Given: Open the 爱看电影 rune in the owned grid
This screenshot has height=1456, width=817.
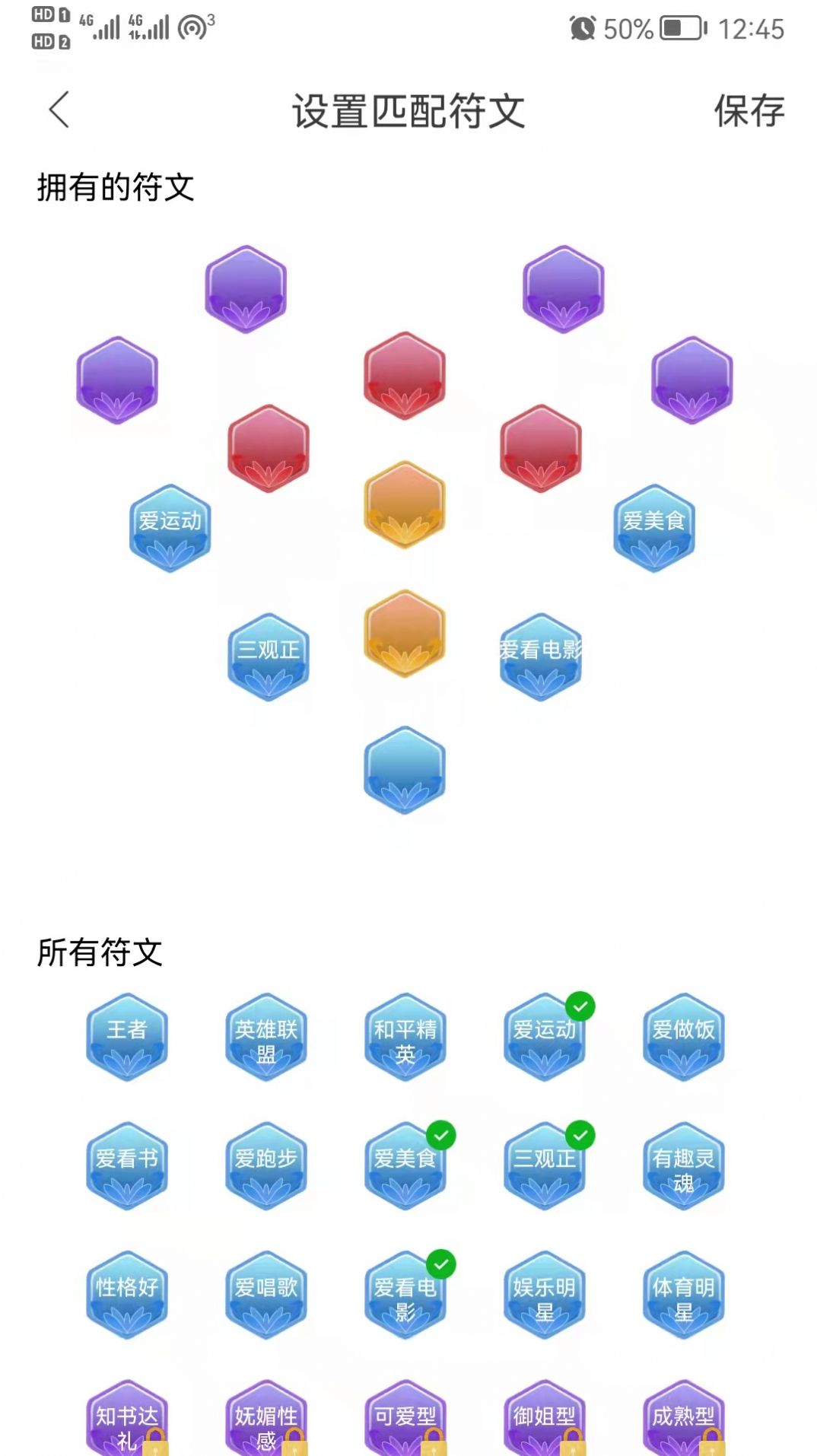Looking at the screenshot, I should 542,654.
